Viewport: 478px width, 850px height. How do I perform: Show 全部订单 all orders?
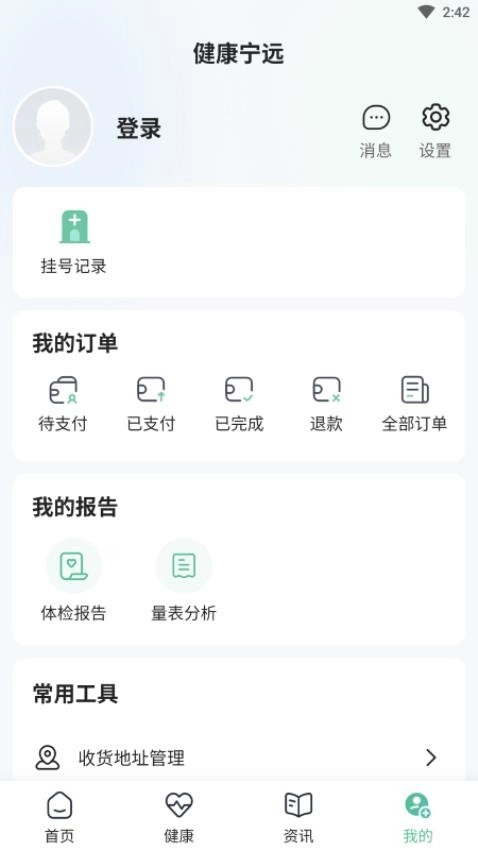tap(415, 404)
